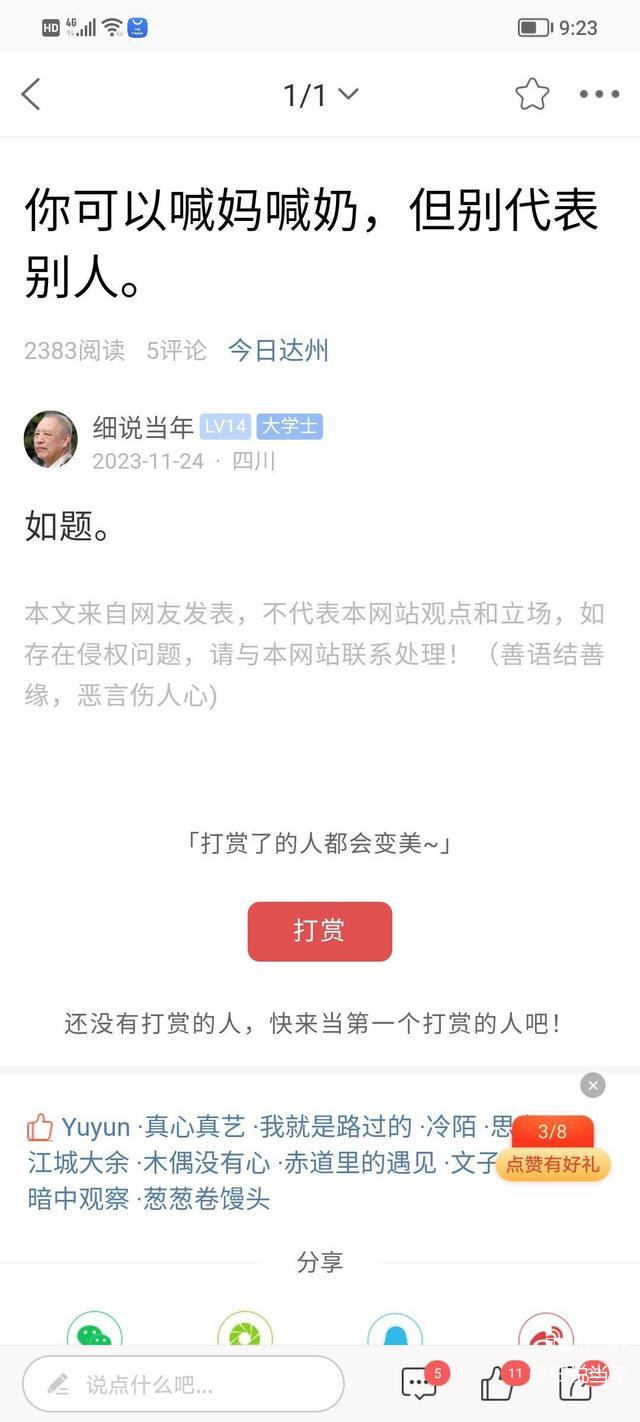Image resolution: width=640 pixels, height=1422 pixels.
Task: Open liker 江城大余's profile
Action: coord(78,1163)
